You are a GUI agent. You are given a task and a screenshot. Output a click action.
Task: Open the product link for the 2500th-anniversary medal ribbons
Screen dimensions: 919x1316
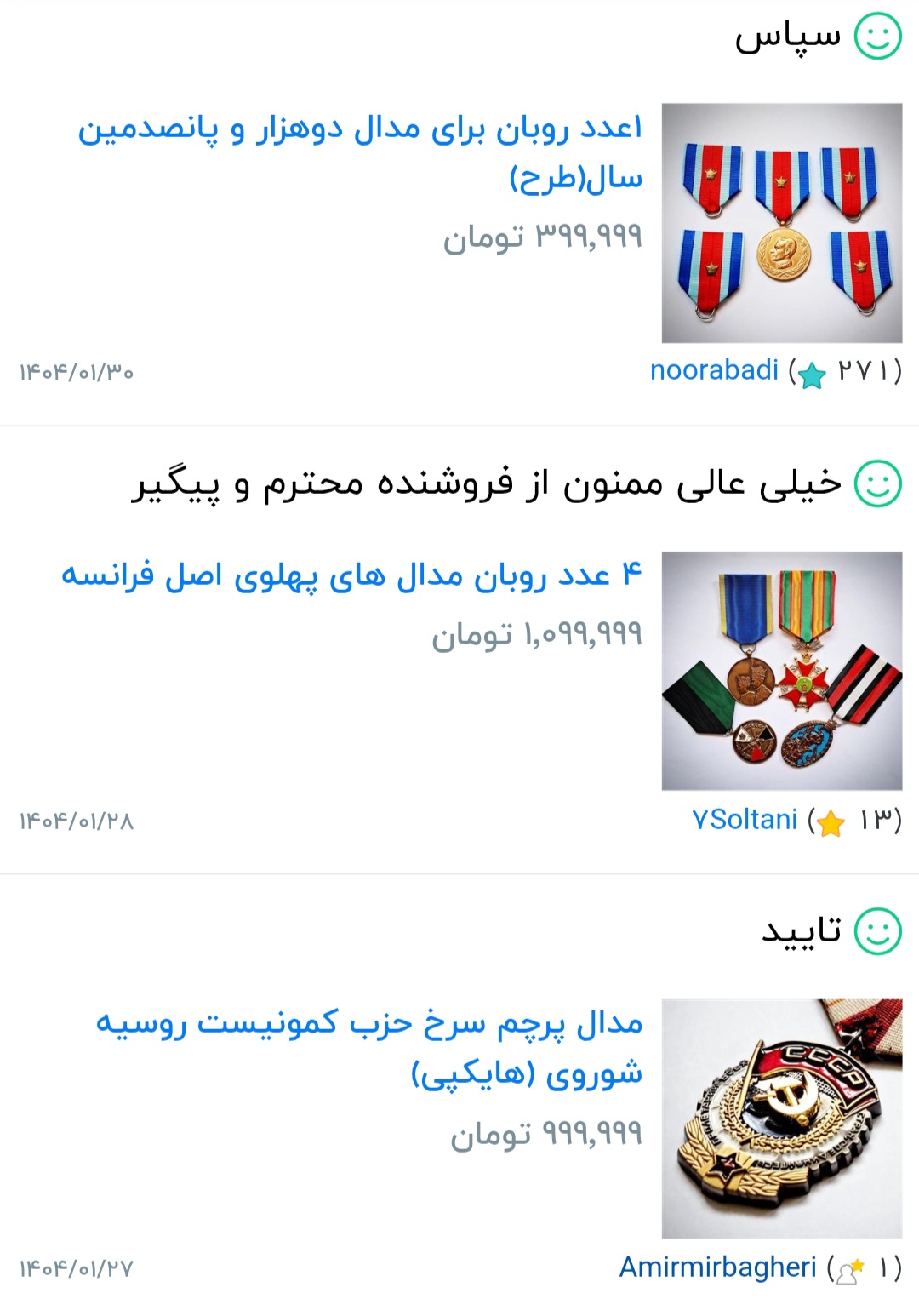(x=360, y=153)
